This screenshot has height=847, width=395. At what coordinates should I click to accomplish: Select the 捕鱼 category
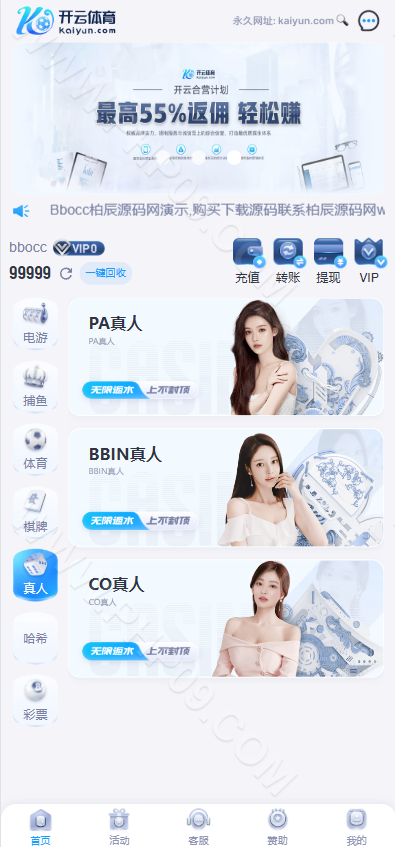35,387
